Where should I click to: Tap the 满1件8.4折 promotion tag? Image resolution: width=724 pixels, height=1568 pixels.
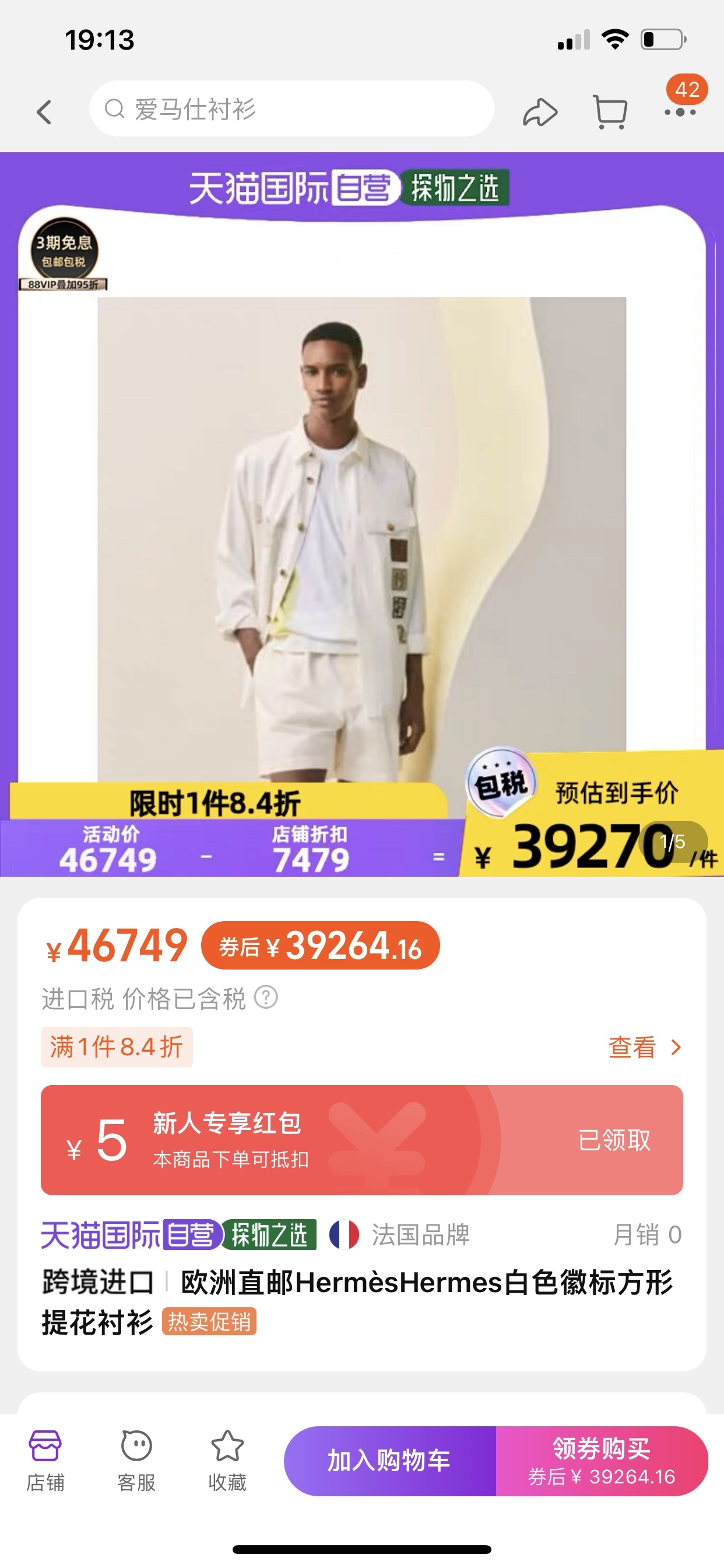pyautogui.click(x=116, y=1047)
